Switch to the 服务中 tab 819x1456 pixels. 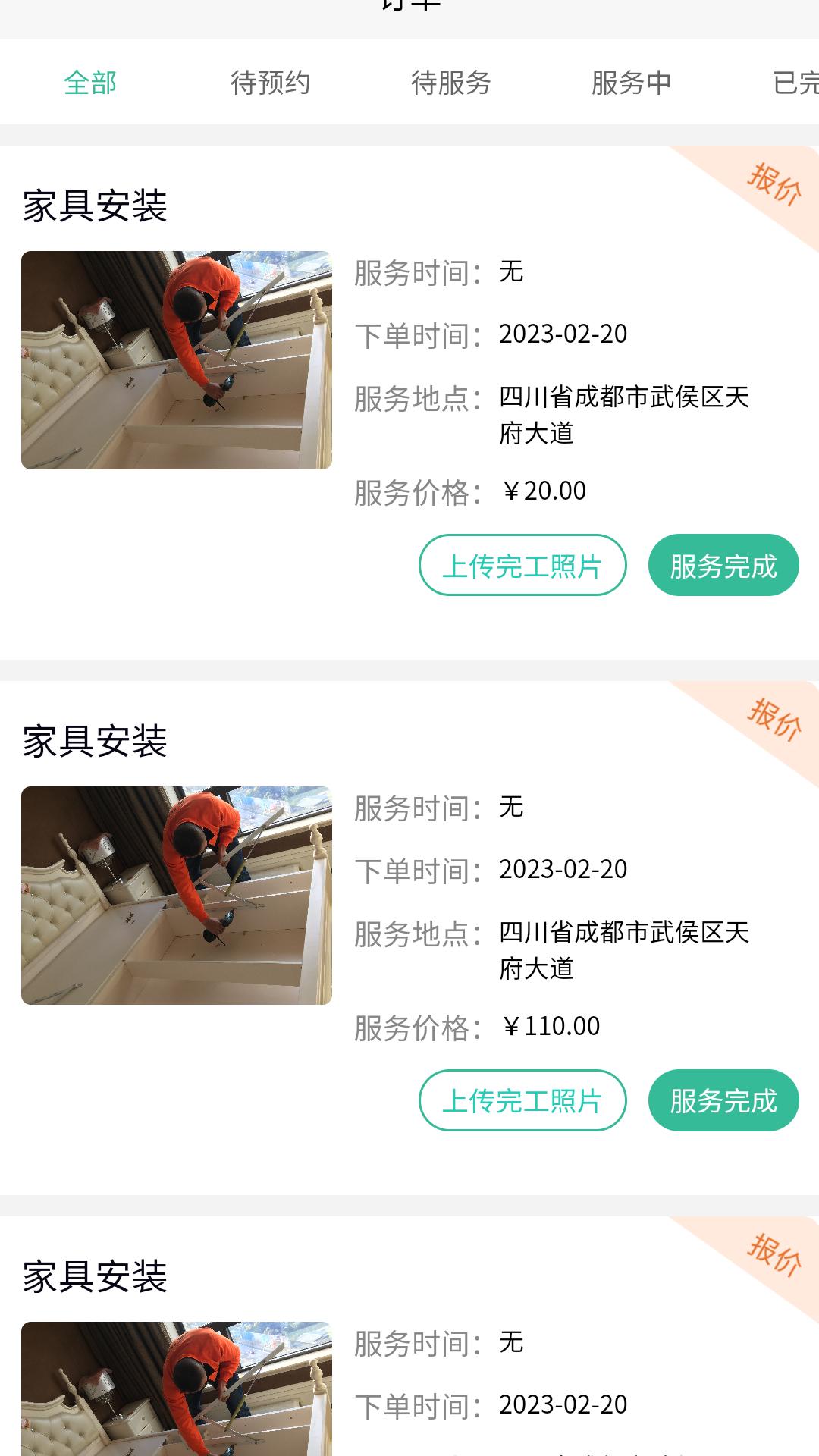point(631,83)
